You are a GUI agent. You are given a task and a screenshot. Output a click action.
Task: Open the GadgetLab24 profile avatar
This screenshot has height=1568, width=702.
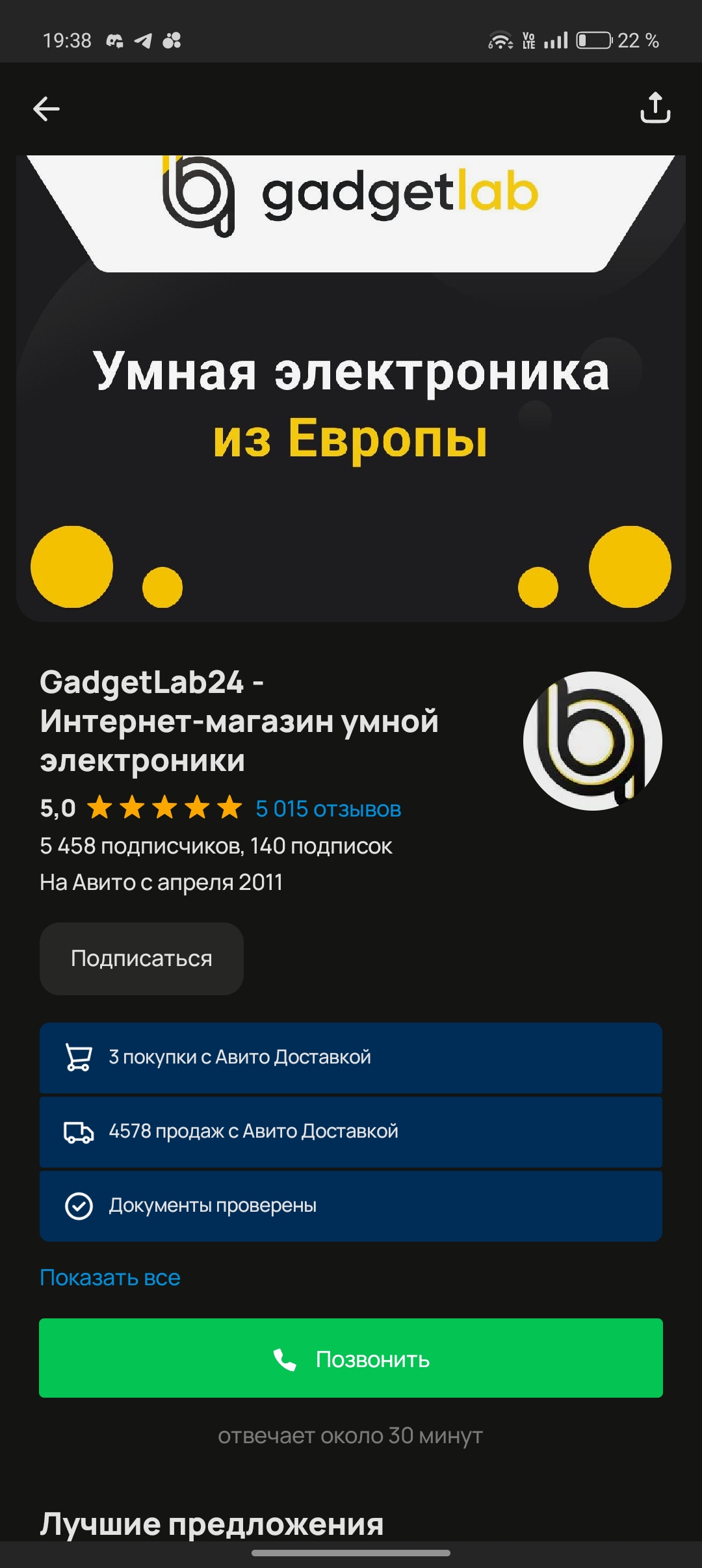pos(592,741)
